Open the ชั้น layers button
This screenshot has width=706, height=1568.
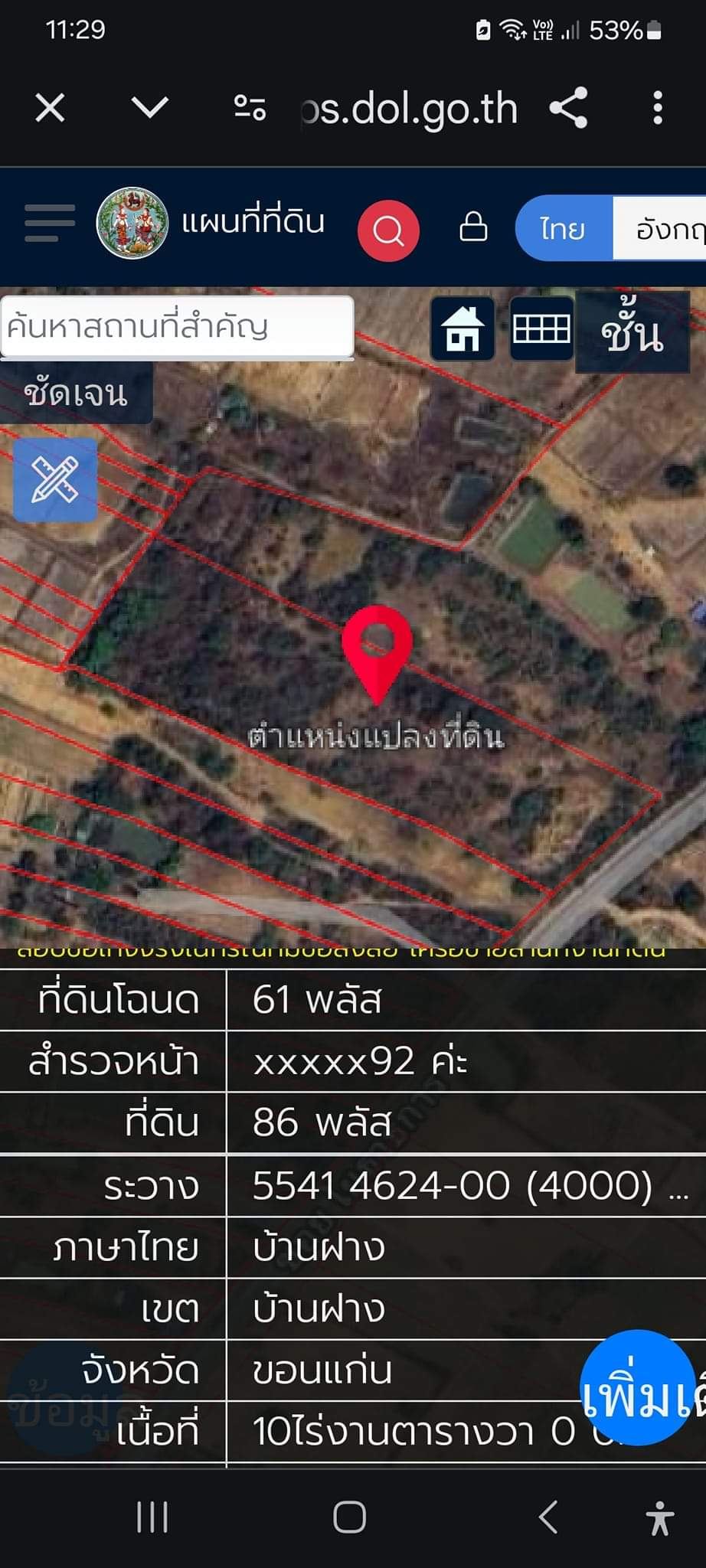(x=632, y=332)
